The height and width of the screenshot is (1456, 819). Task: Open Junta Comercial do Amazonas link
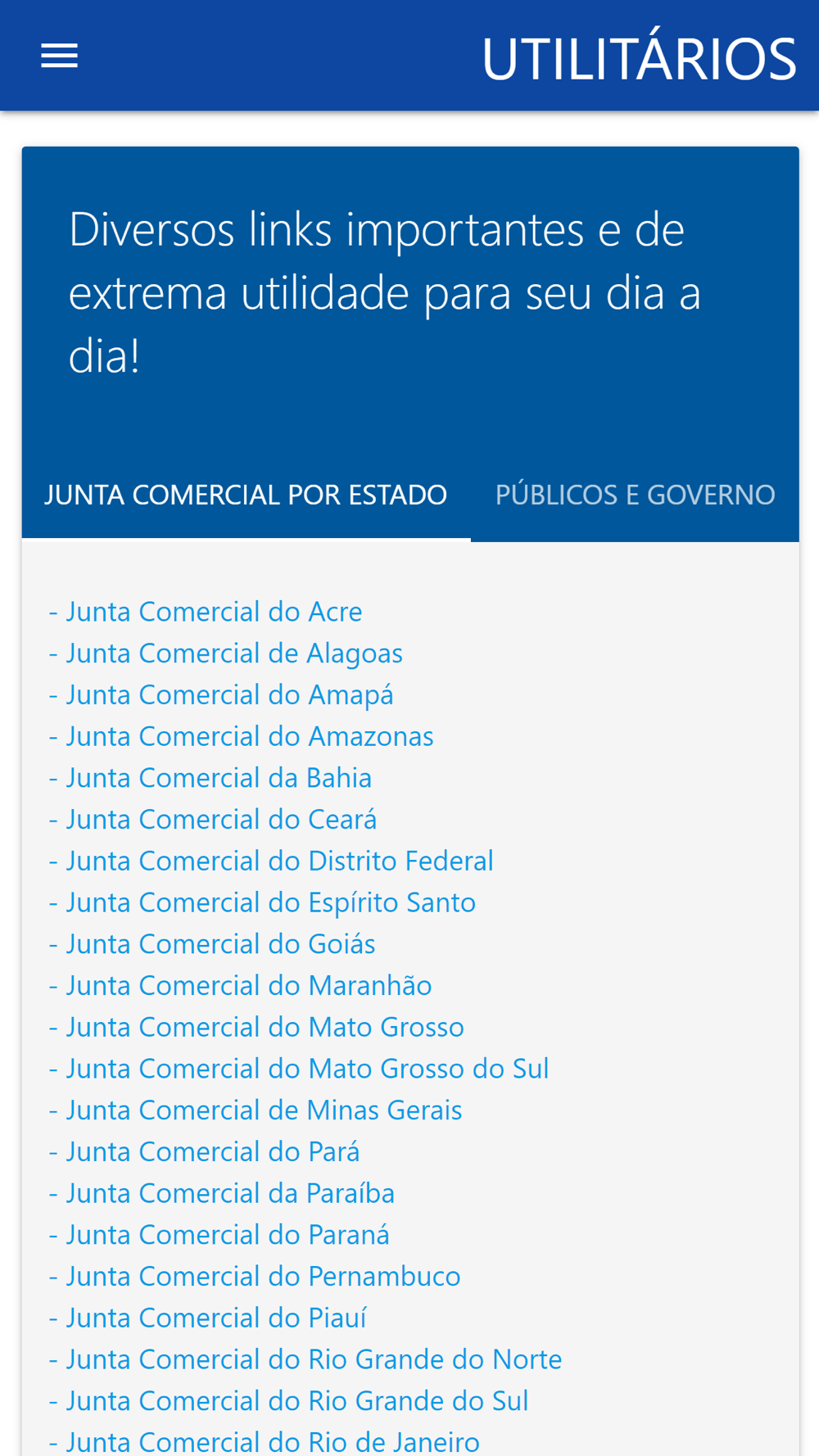point(242,736)
